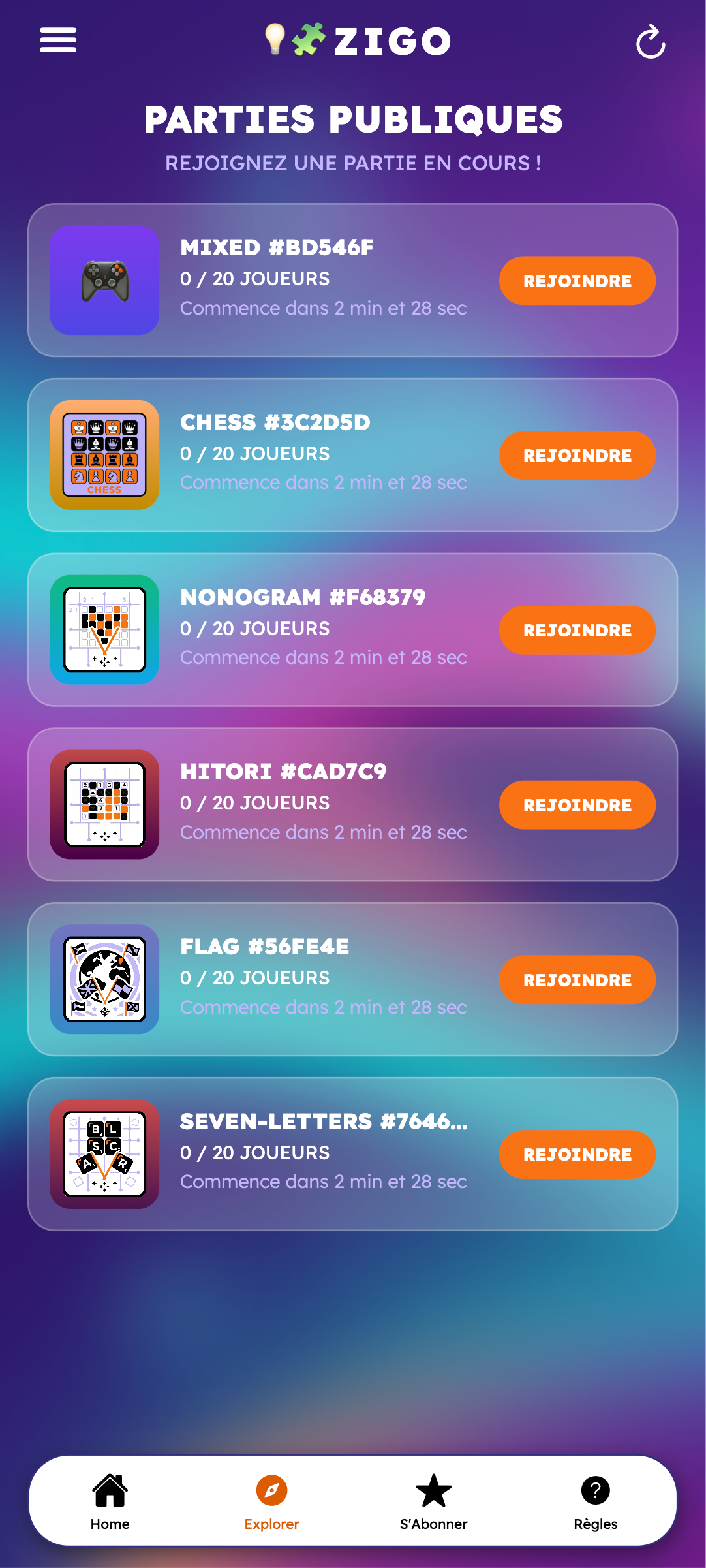Select the Chess game thumbnail icon
Image resolution: width=706 pixels, height=1568 pixels.
(104, 456)
